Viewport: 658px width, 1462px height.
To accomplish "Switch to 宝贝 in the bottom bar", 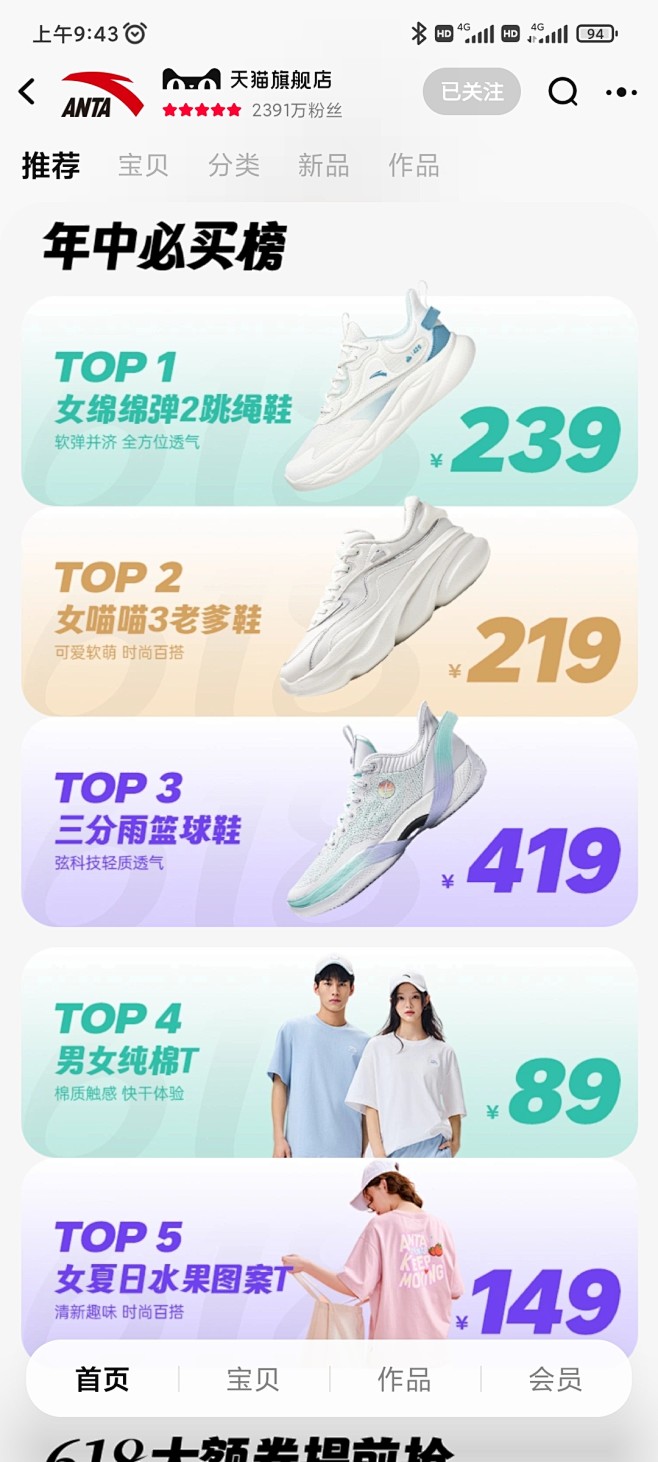I will click(x=253, y=1380).
